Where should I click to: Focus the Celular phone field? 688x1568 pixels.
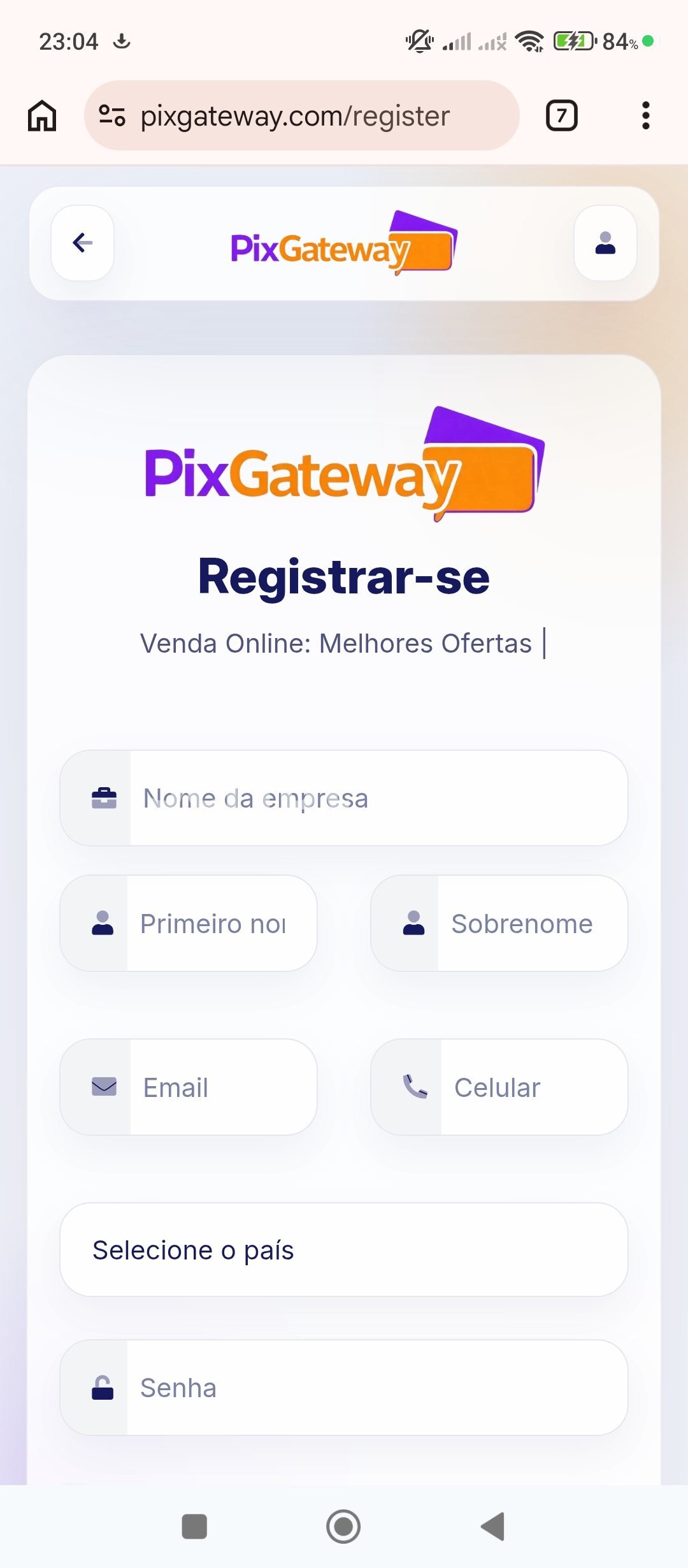[x=533, y=1087]
